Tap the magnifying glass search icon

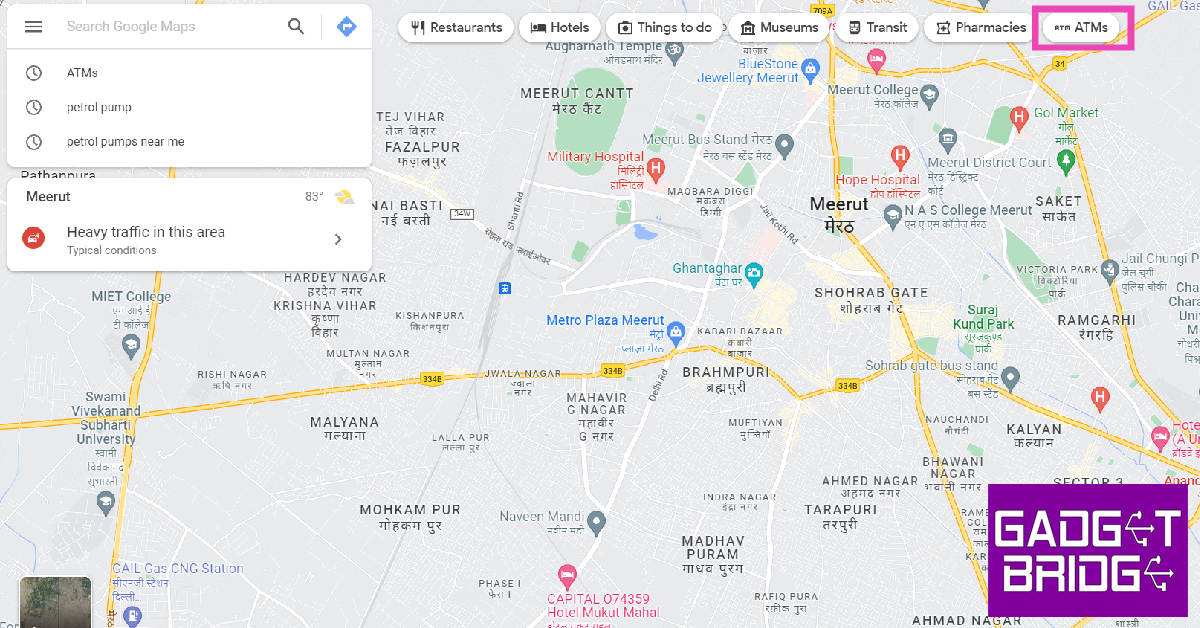296,27
